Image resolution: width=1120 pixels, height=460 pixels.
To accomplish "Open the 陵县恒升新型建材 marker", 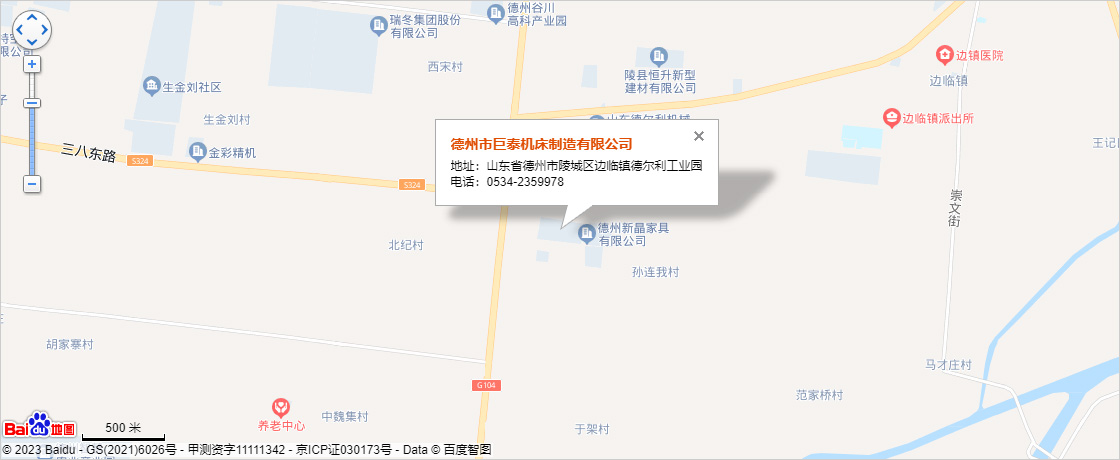I will [x=658, y=56].
